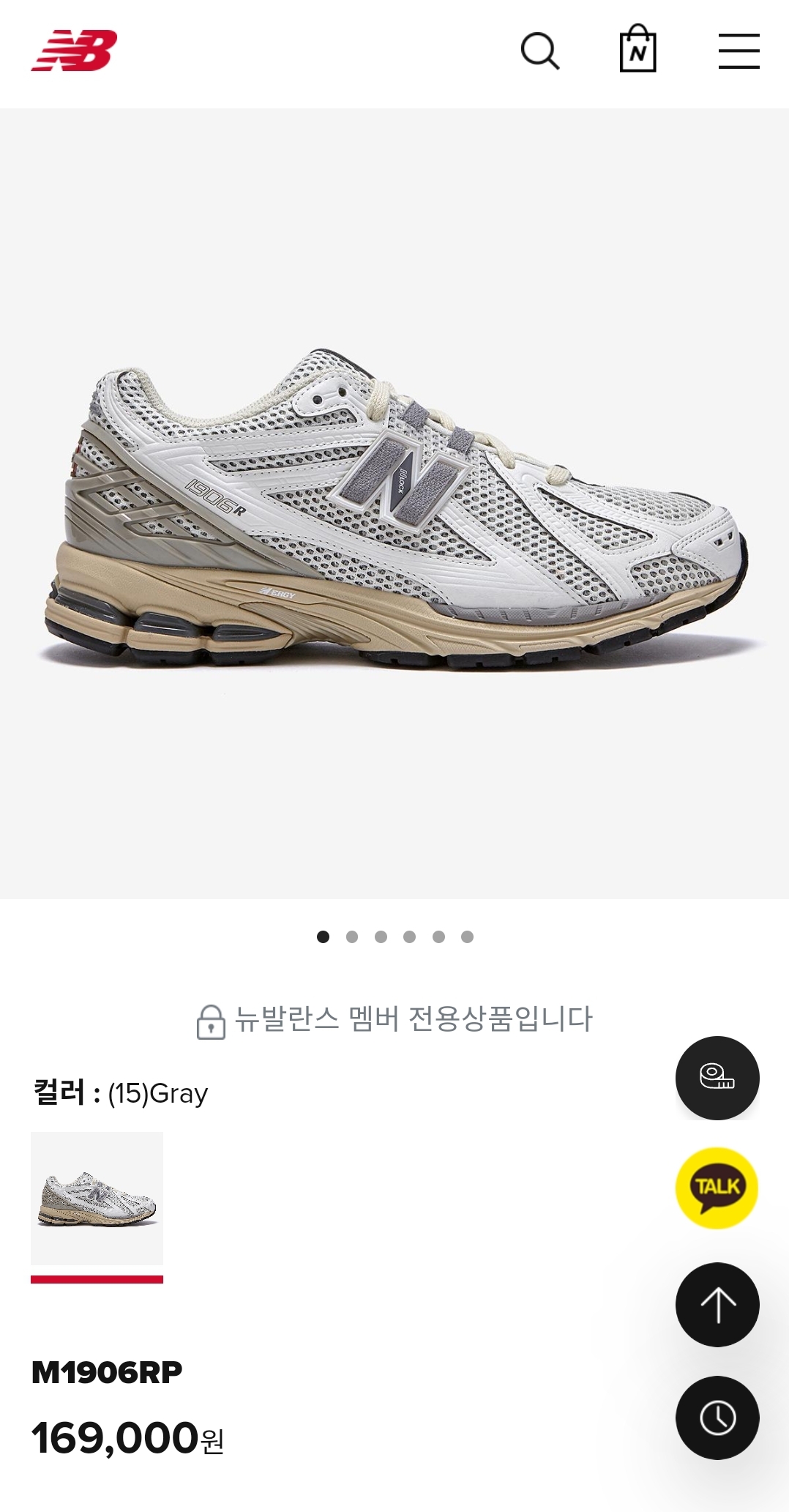Open the size guide tape measure button

tap(717, 1078)
